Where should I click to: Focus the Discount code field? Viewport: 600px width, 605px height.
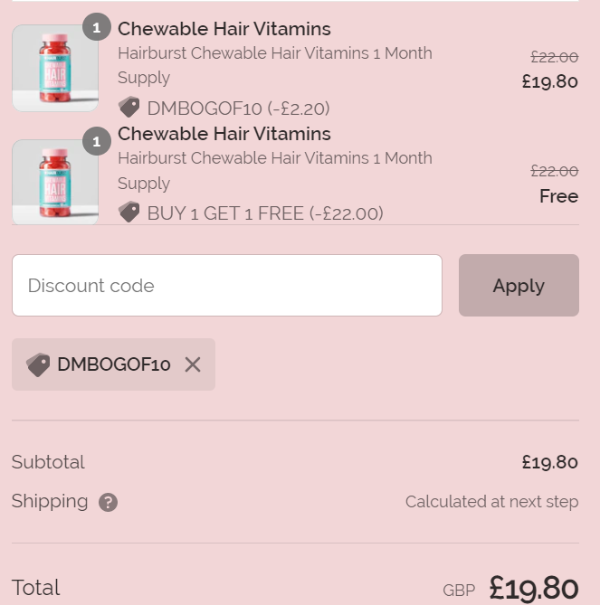tap(226, 286)
